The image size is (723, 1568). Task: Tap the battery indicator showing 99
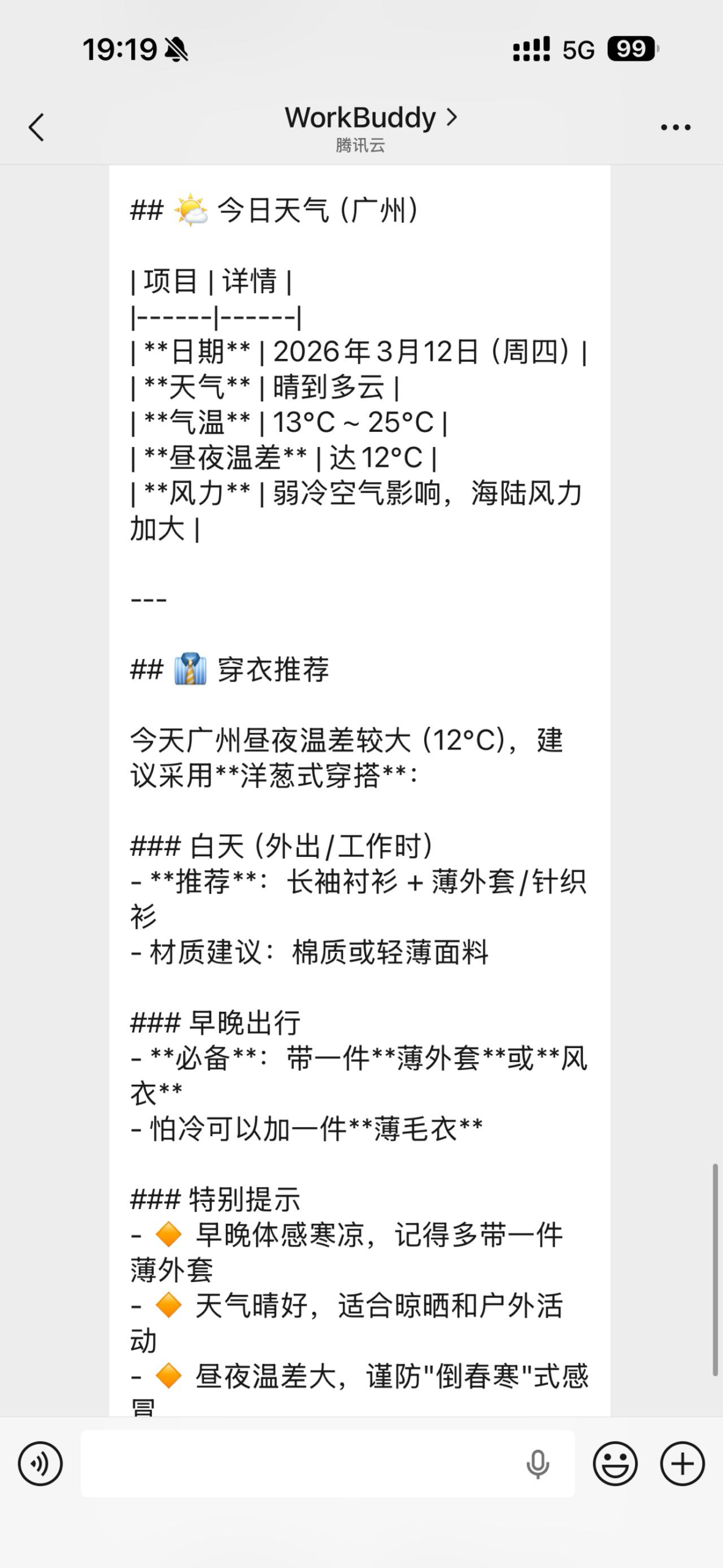(631, 48)
